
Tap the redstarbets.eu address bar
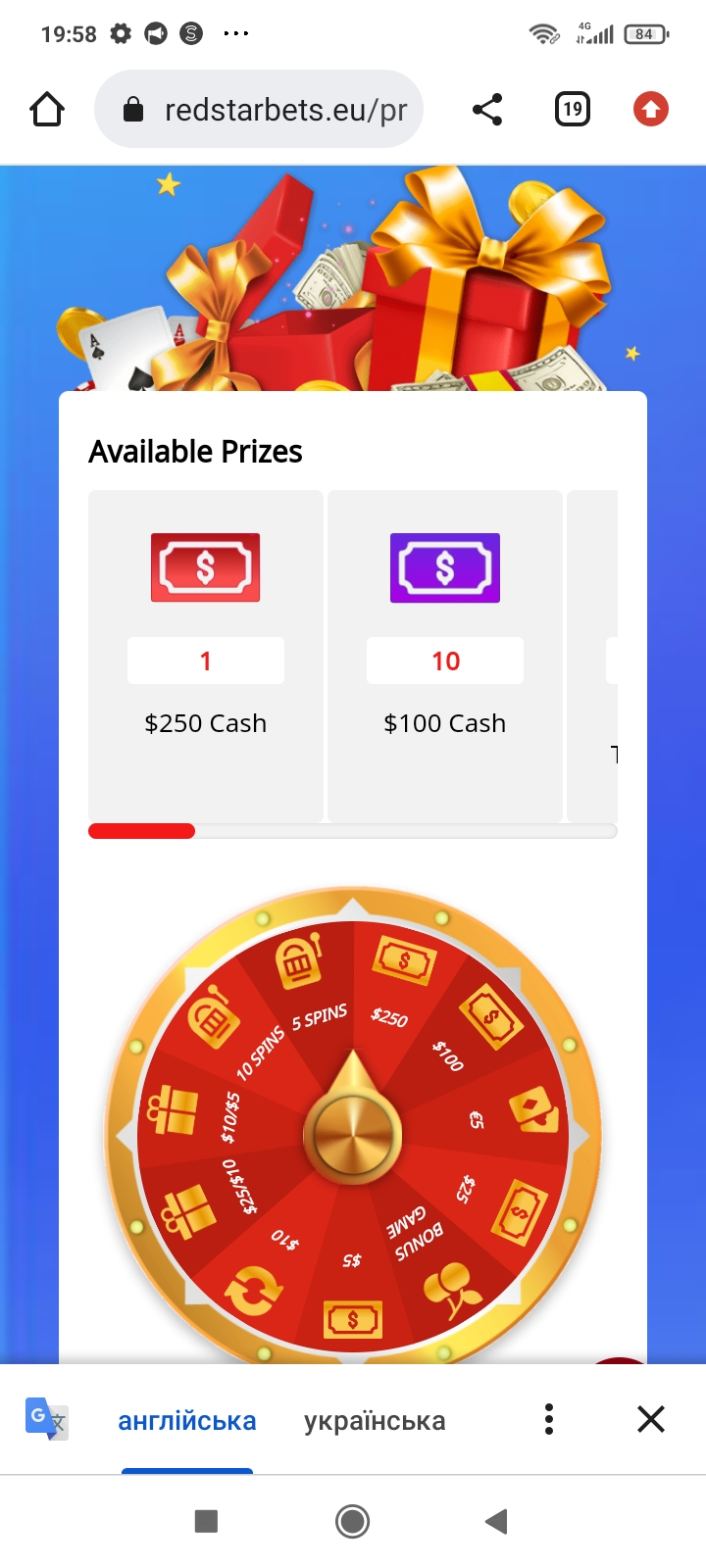point(259,109)
